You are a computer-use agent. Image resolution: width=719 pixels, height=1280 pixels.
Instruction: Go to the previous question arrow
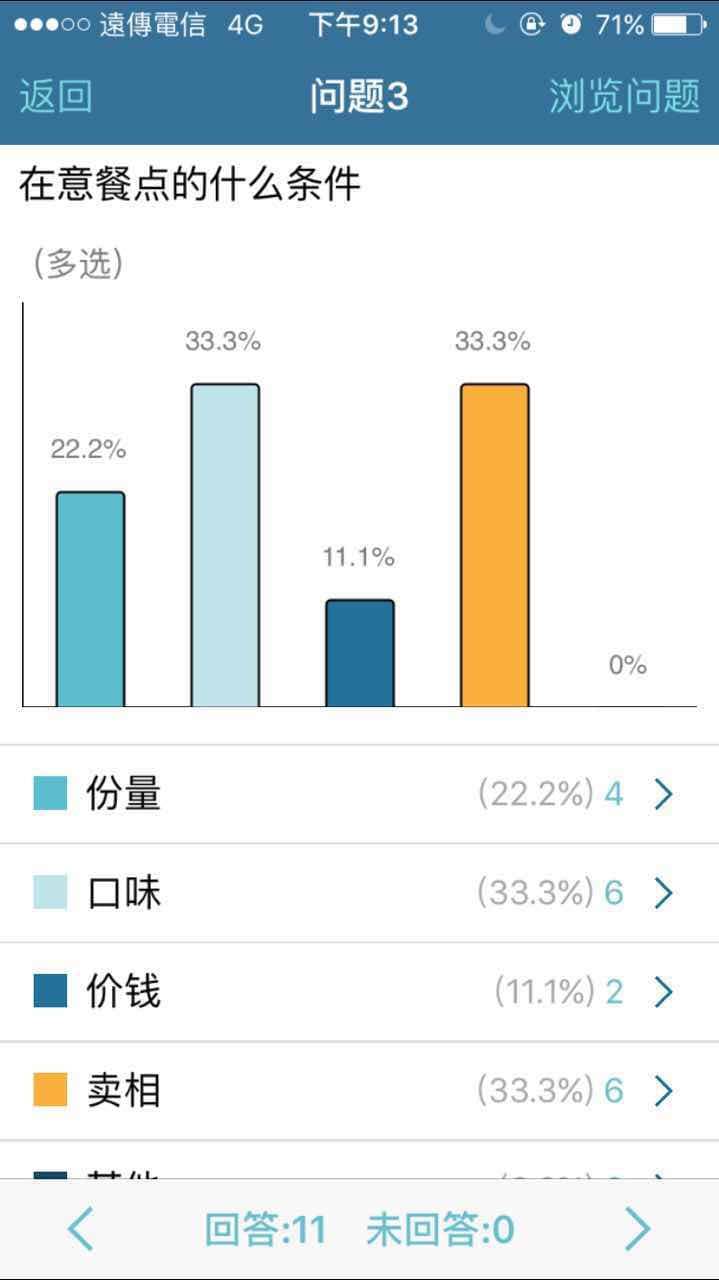point(80,1229)
